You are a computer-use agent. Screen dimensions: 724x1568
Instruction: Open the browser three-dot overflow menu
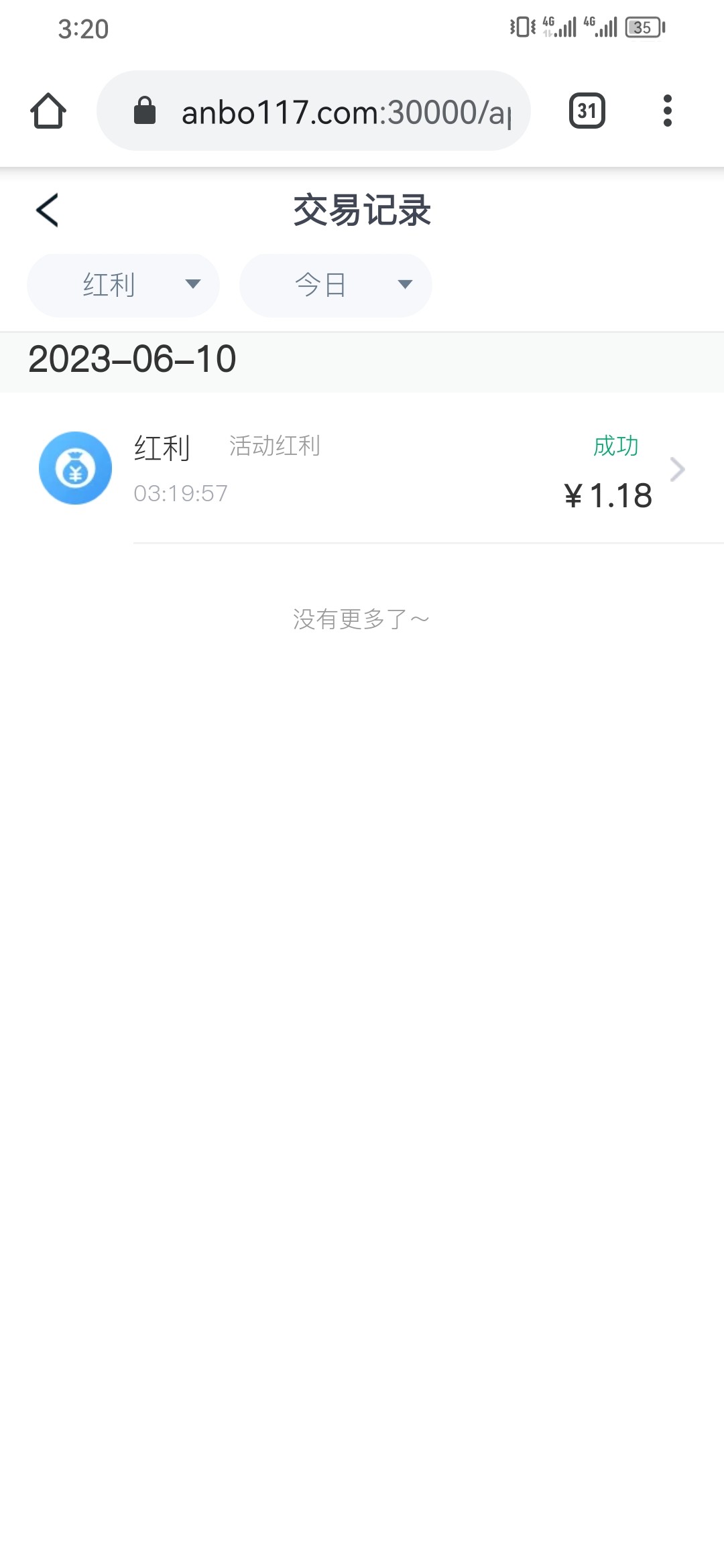tap(667, 111)
